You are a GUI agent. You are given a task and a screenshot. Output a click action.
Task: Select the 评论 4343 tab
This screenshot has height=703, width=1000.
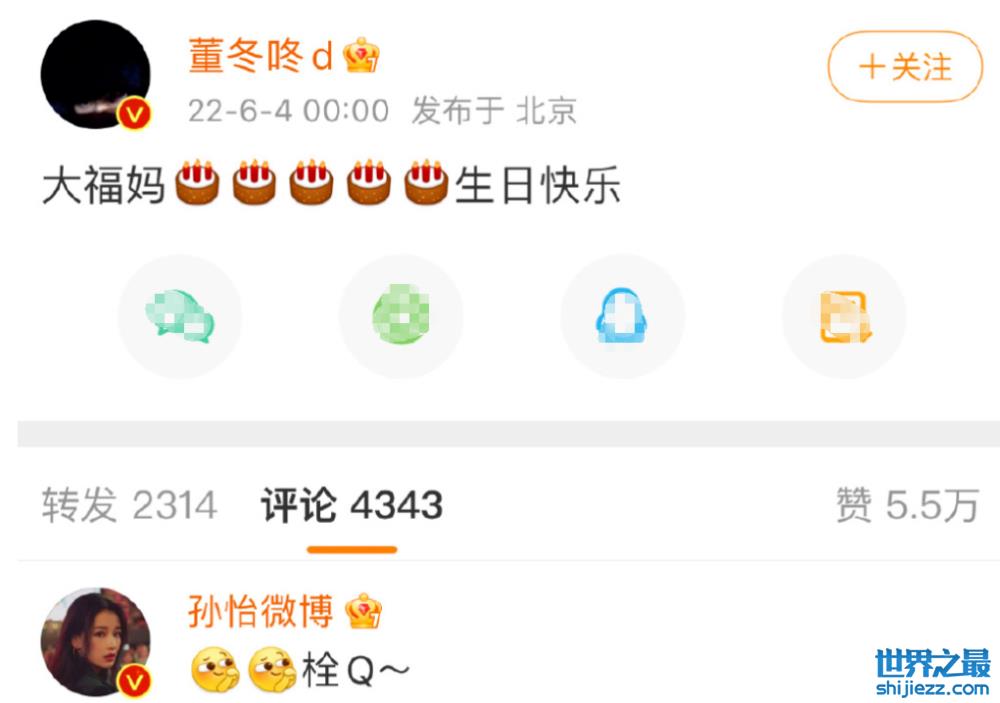click(352, 506)
